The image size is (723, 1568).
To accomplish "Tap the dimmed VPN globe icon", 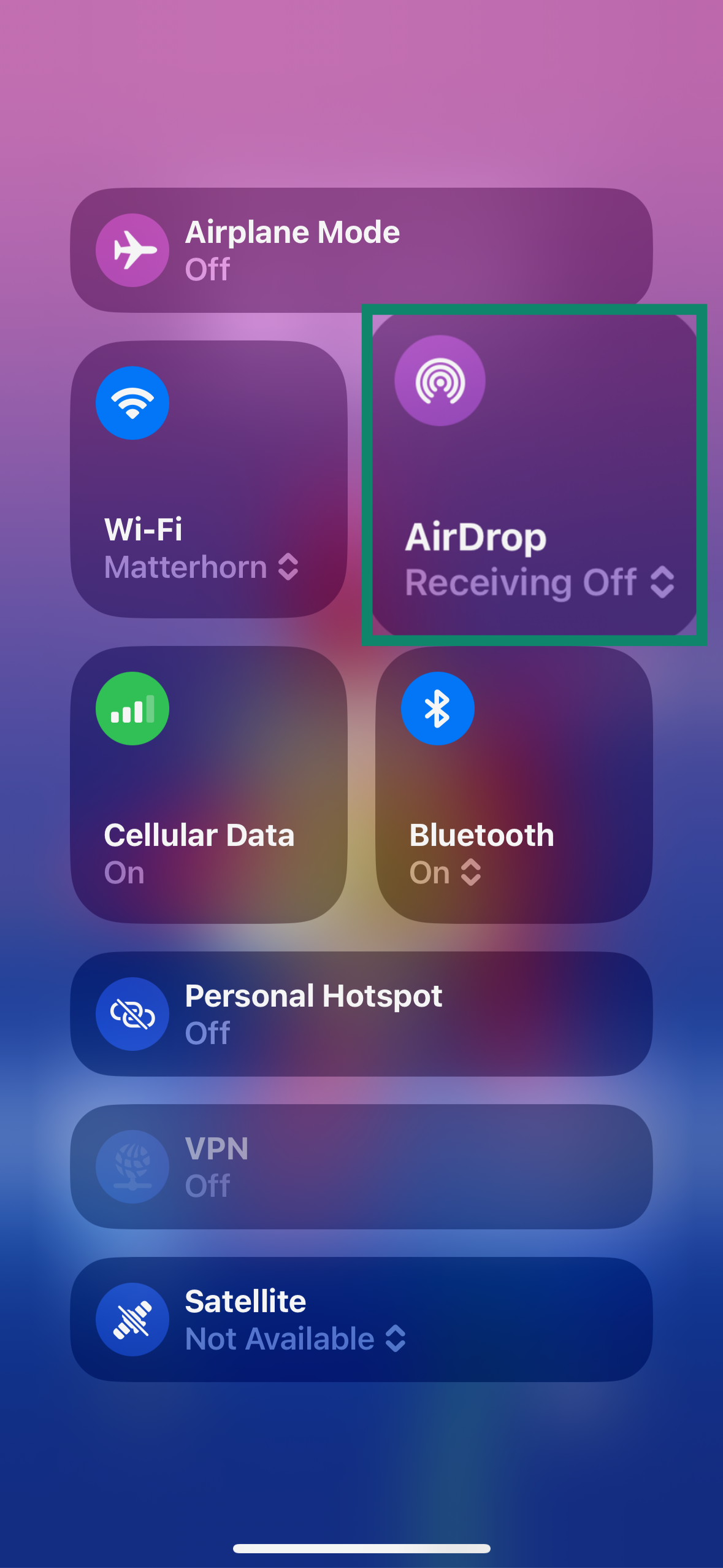I will coord(132,1167).
